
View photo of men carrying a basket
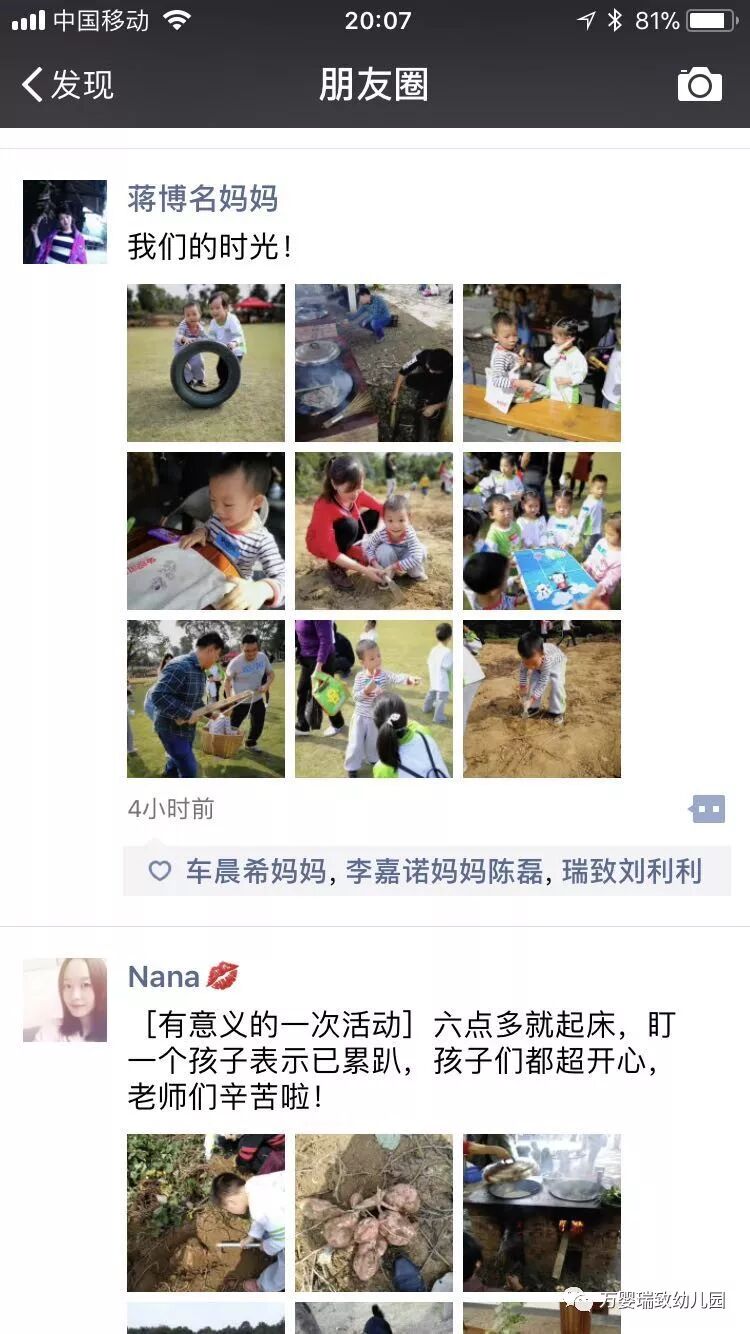[x=206, y=699]
